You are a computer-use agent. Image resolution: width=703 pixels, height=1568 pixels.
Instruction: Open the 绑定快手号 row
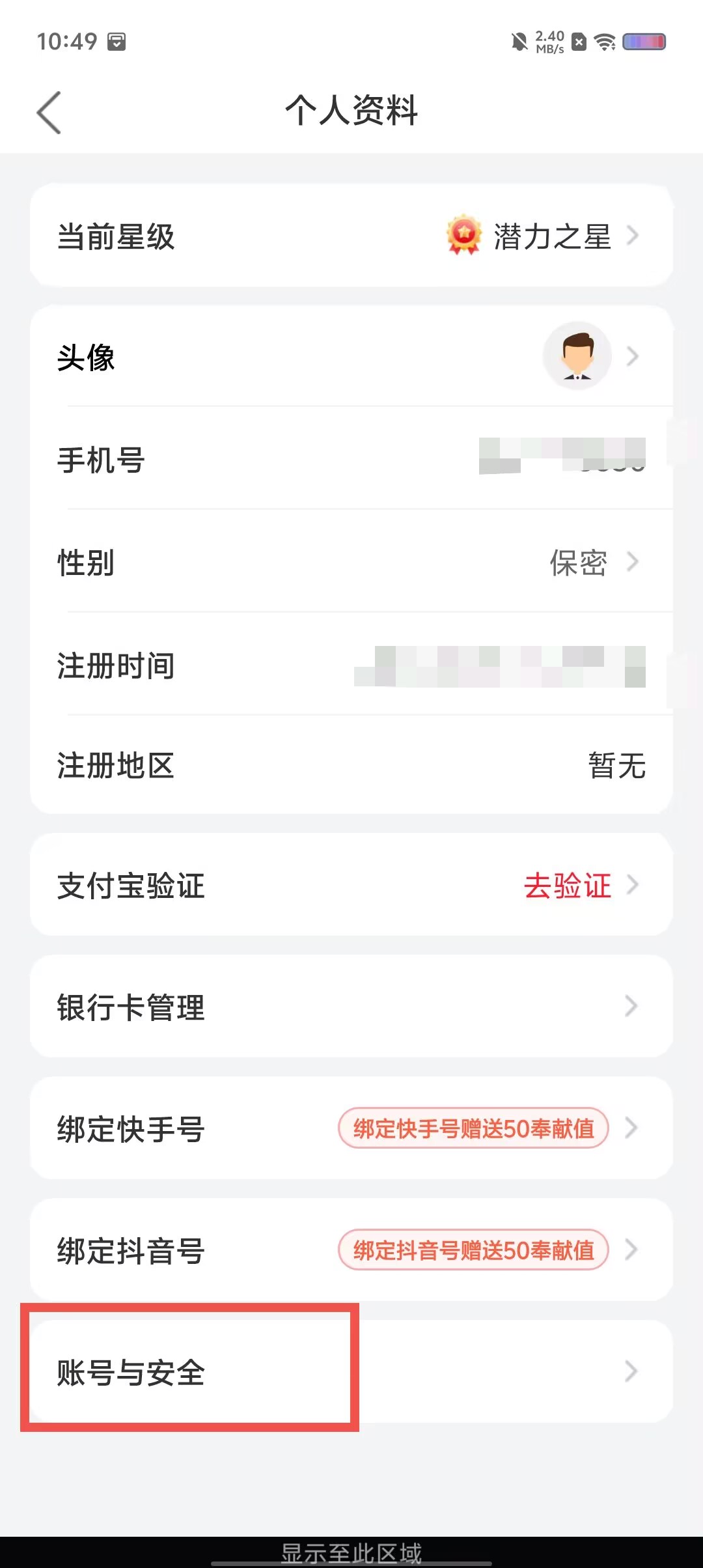pyautogui.click(x=351, y=1128)
